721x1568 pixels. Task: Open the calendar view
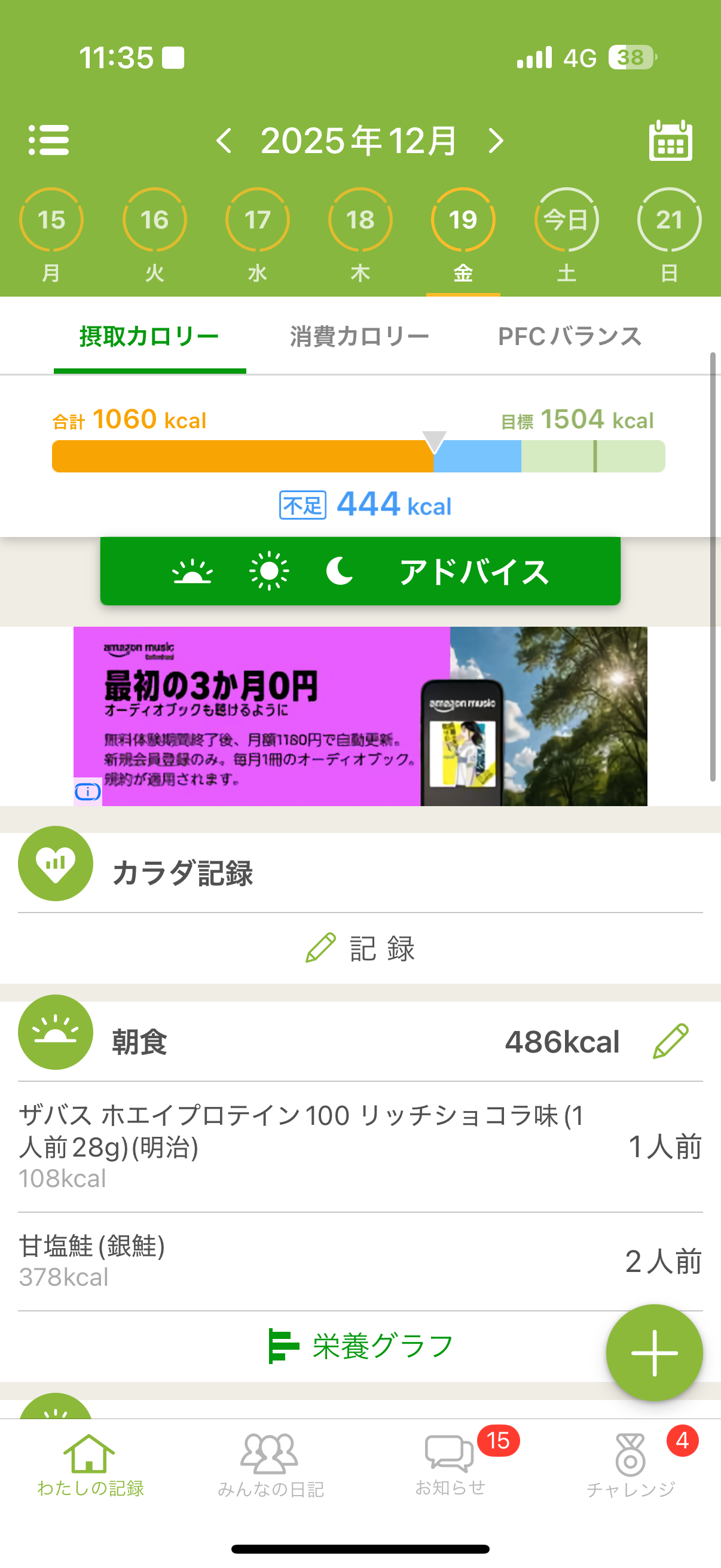click(670, 141)
